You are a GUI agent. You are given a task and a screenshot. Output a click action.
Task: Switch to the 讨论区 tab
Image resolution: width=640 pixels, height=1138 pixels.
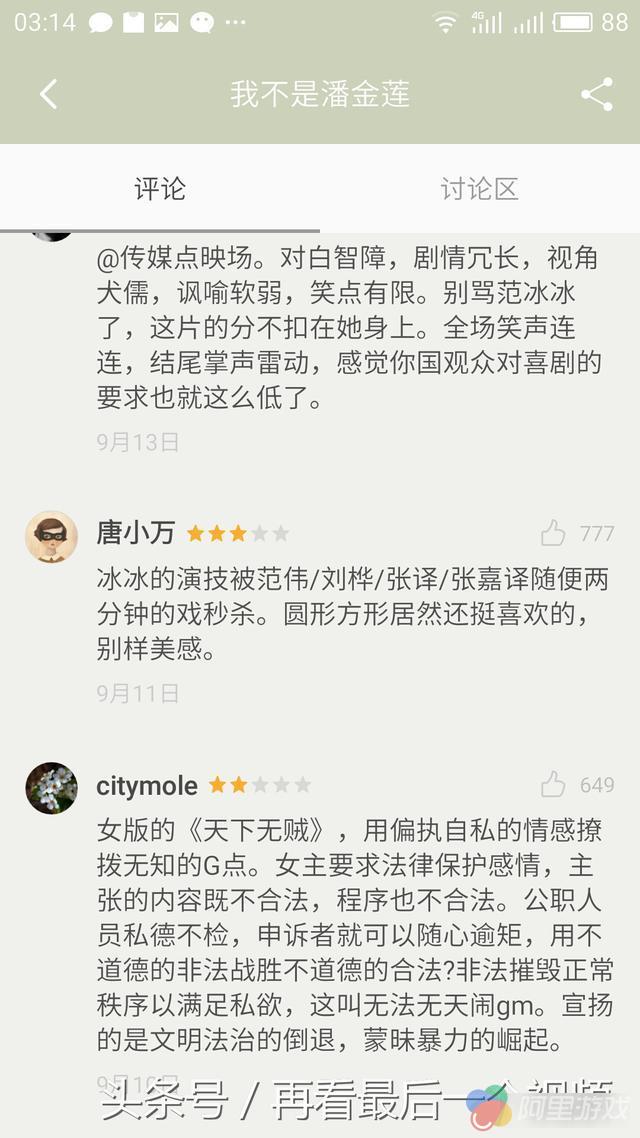tap(479, 188)
